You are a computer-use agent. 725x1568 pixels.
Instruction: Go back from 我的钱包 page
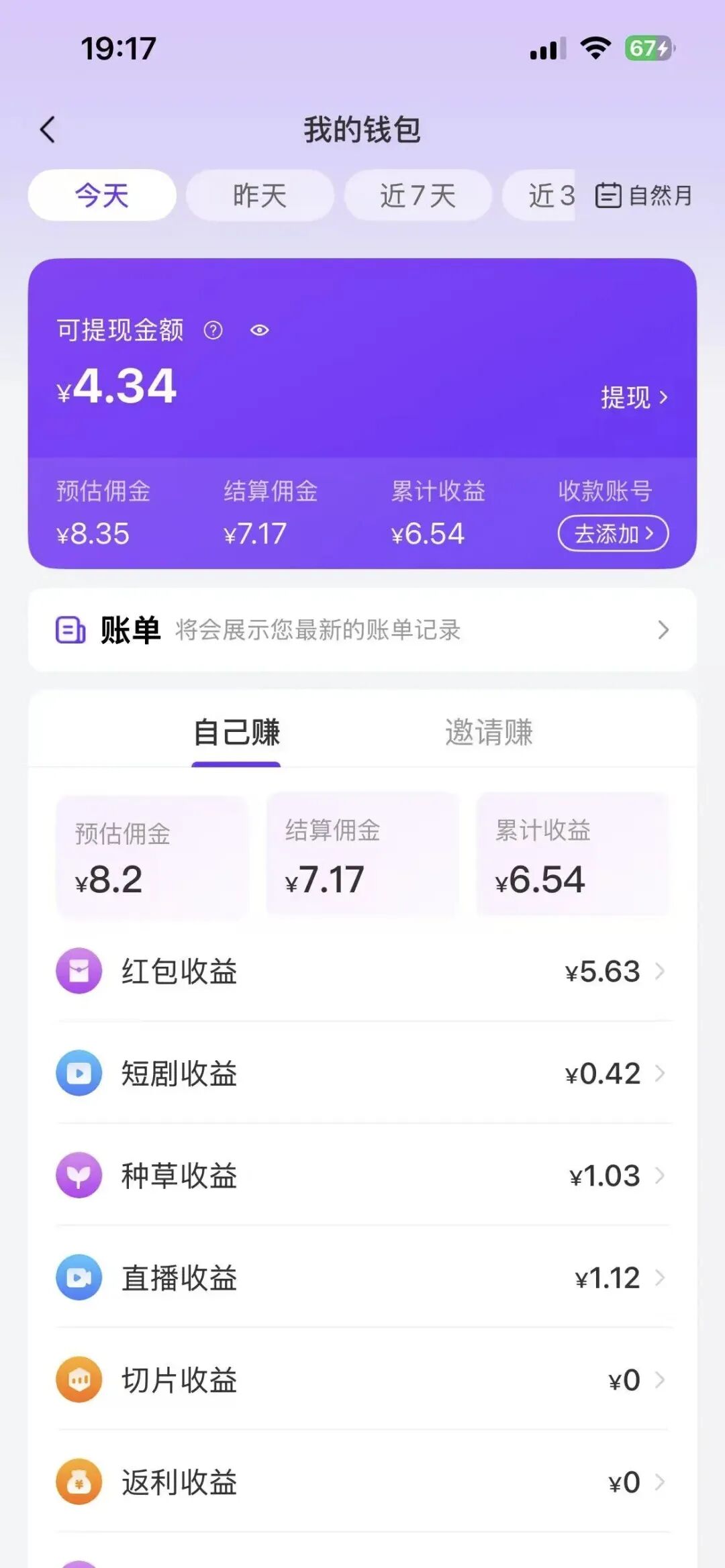48,129
